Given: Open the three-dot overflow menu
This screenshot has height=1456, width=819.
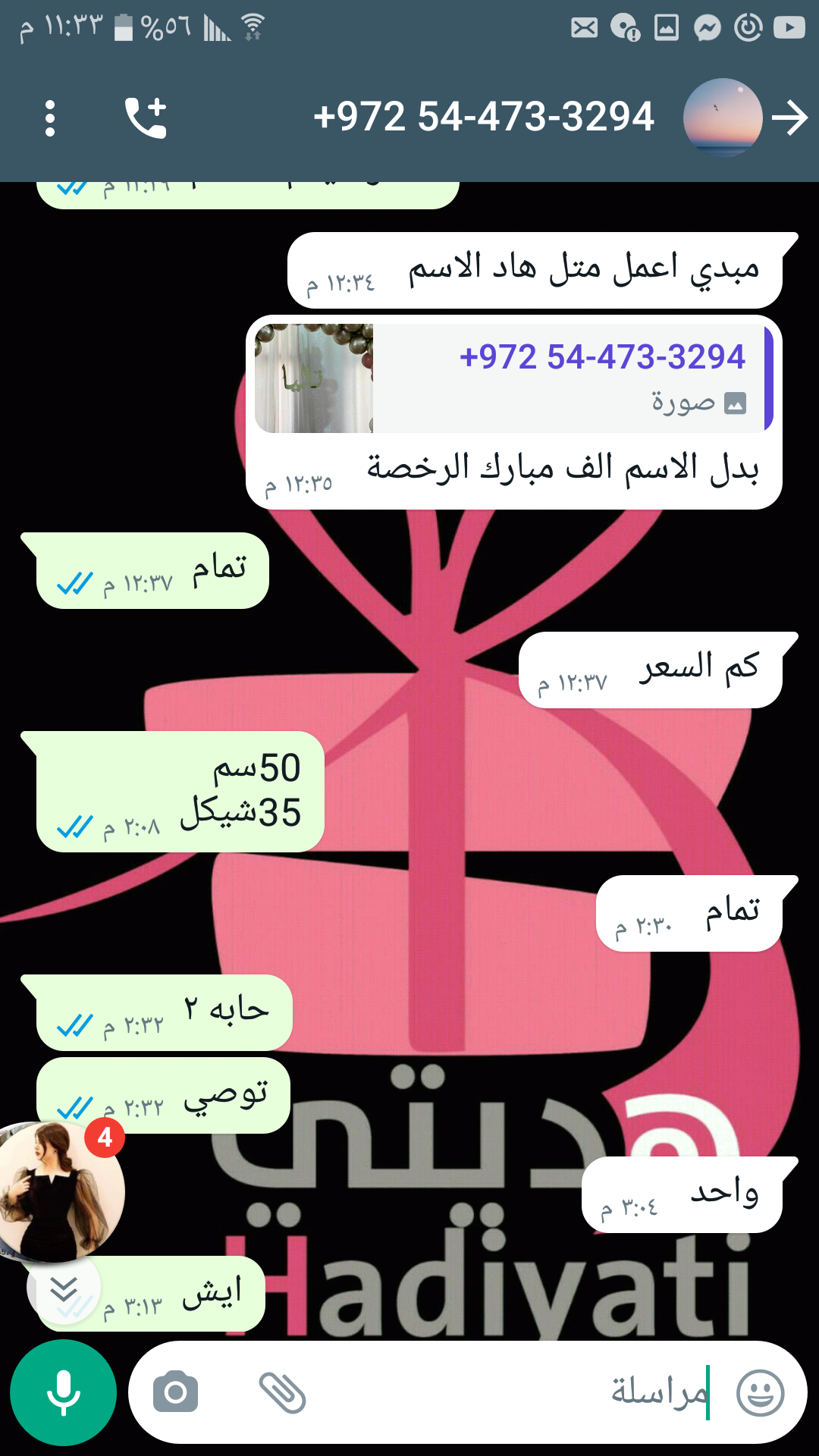Looking at the screenshot, I should tap(50, 119).
